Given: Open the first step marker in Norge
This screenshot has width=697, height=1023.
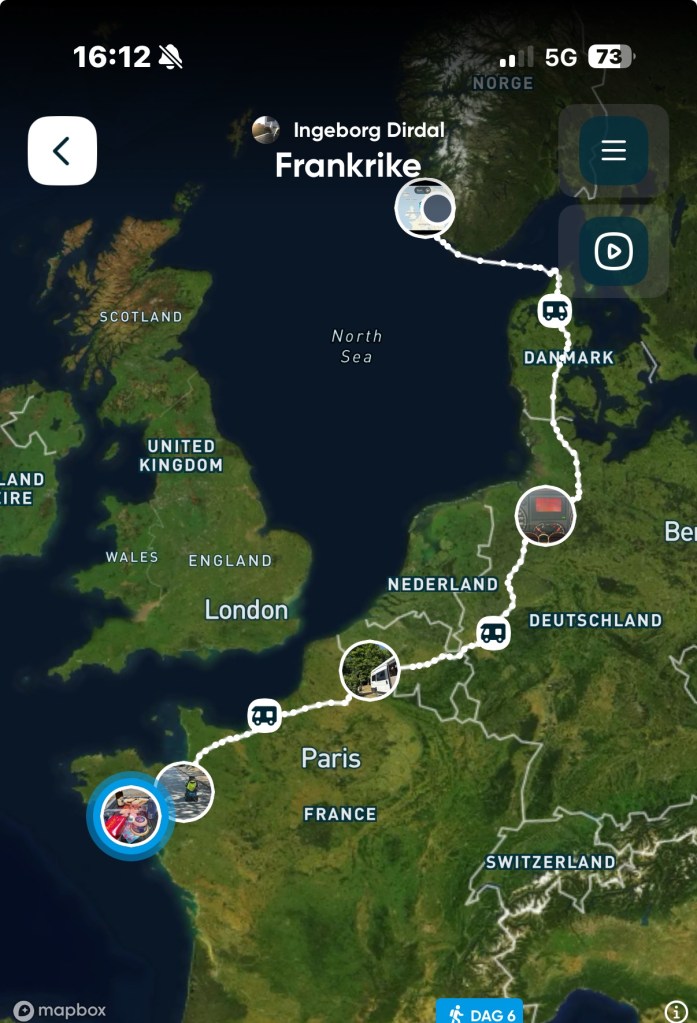Looking at the screenshot, I should click(x=425, y=208).
